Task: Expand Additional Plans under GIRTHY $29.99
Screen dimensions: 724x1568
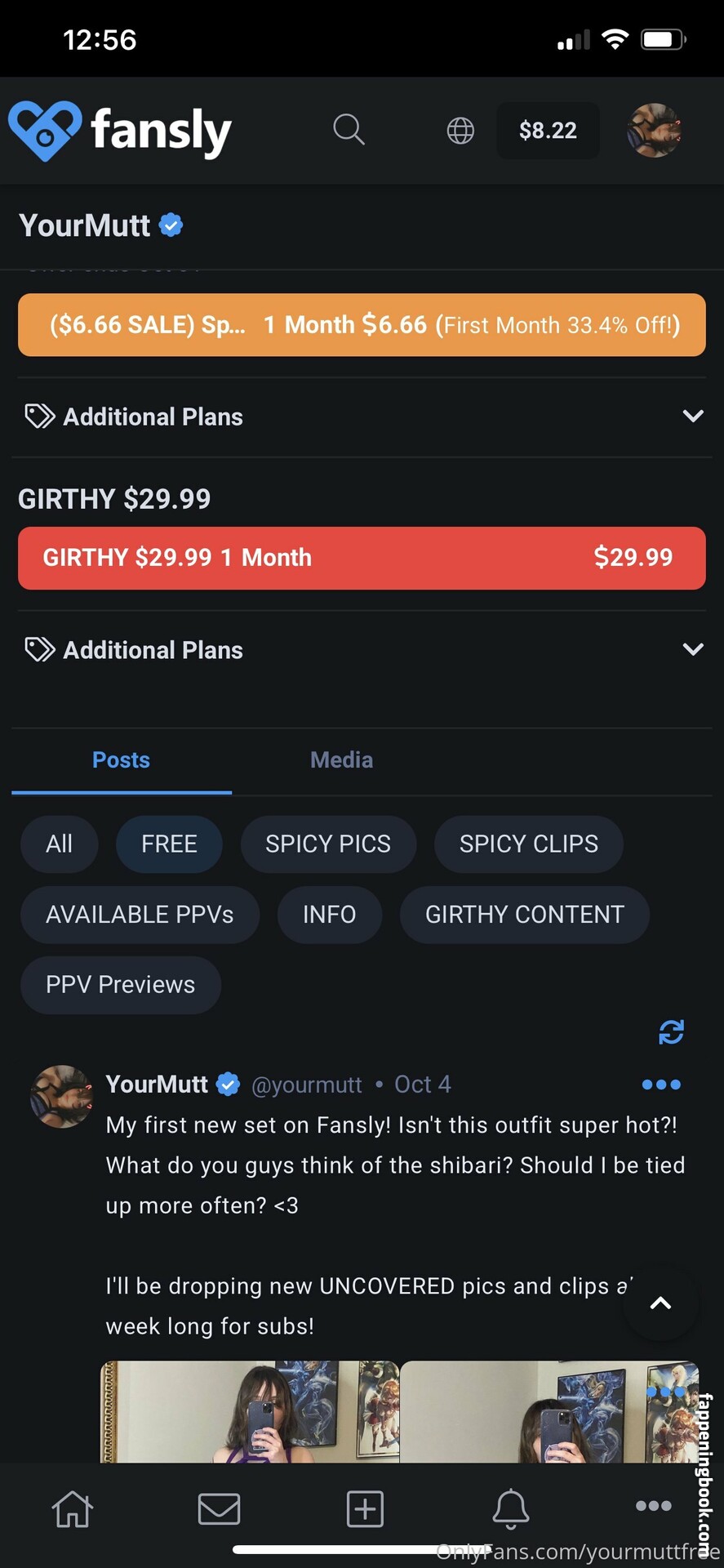Action: tap(362, 650)
